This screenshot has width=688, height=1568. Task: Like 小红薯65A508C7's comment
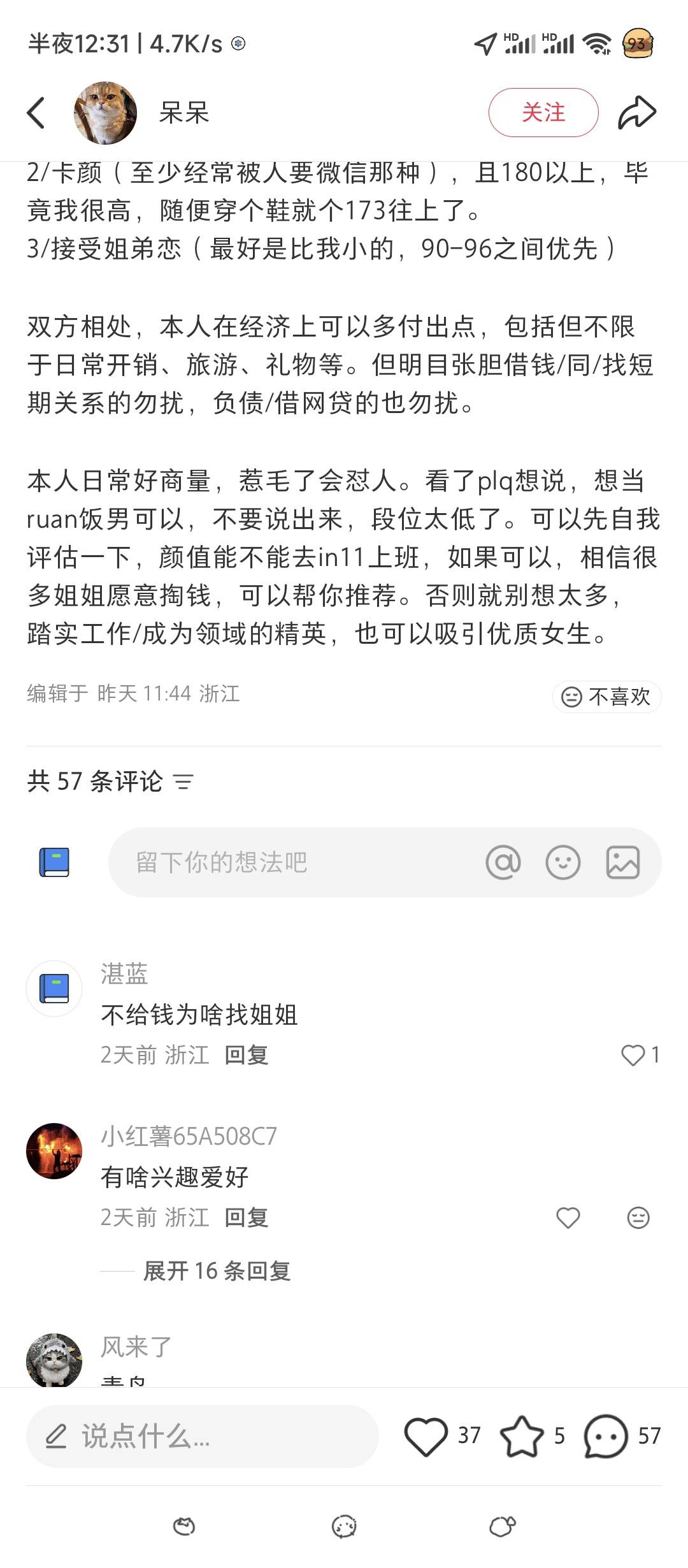pos(568,1217)
